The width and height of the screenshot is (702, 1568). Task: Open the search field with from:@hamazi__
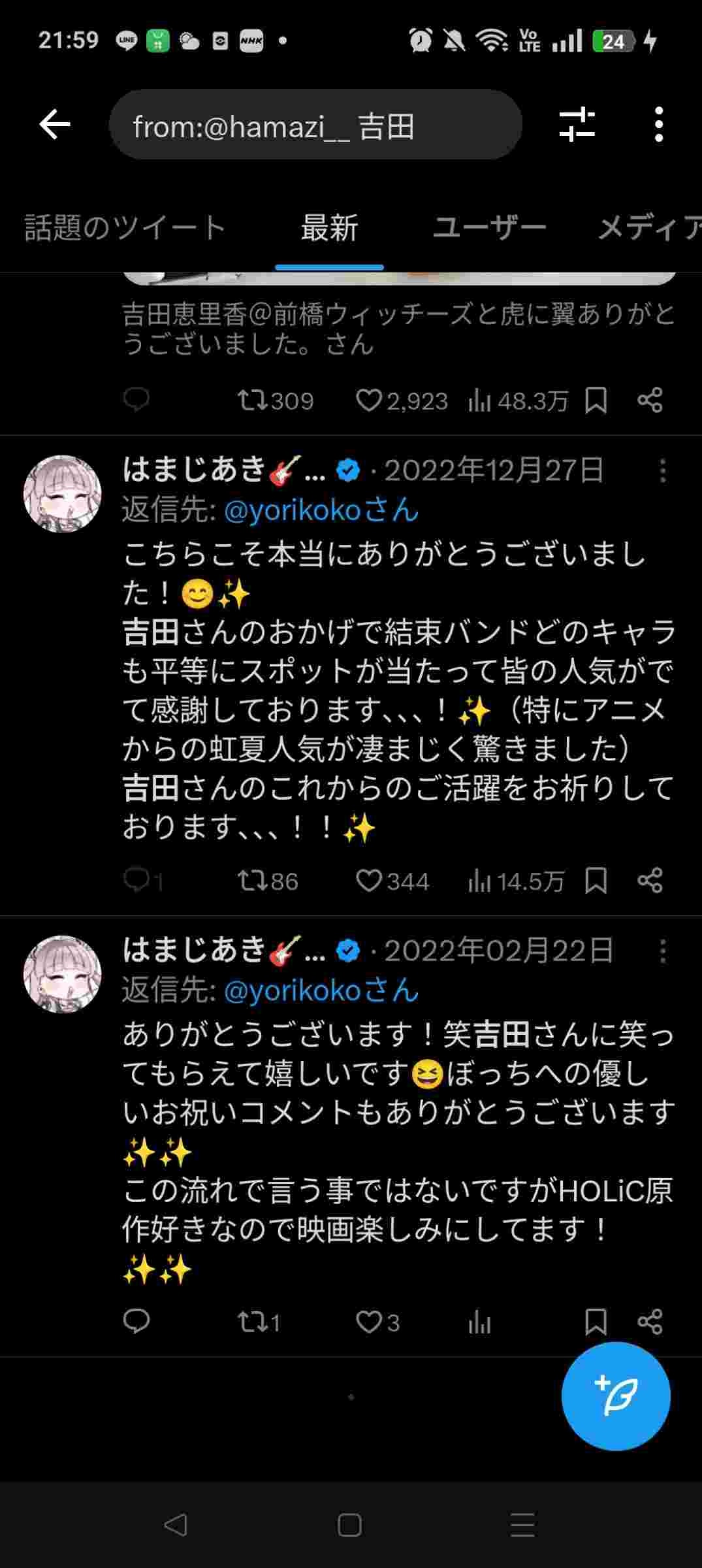click(x=315, y=125)
